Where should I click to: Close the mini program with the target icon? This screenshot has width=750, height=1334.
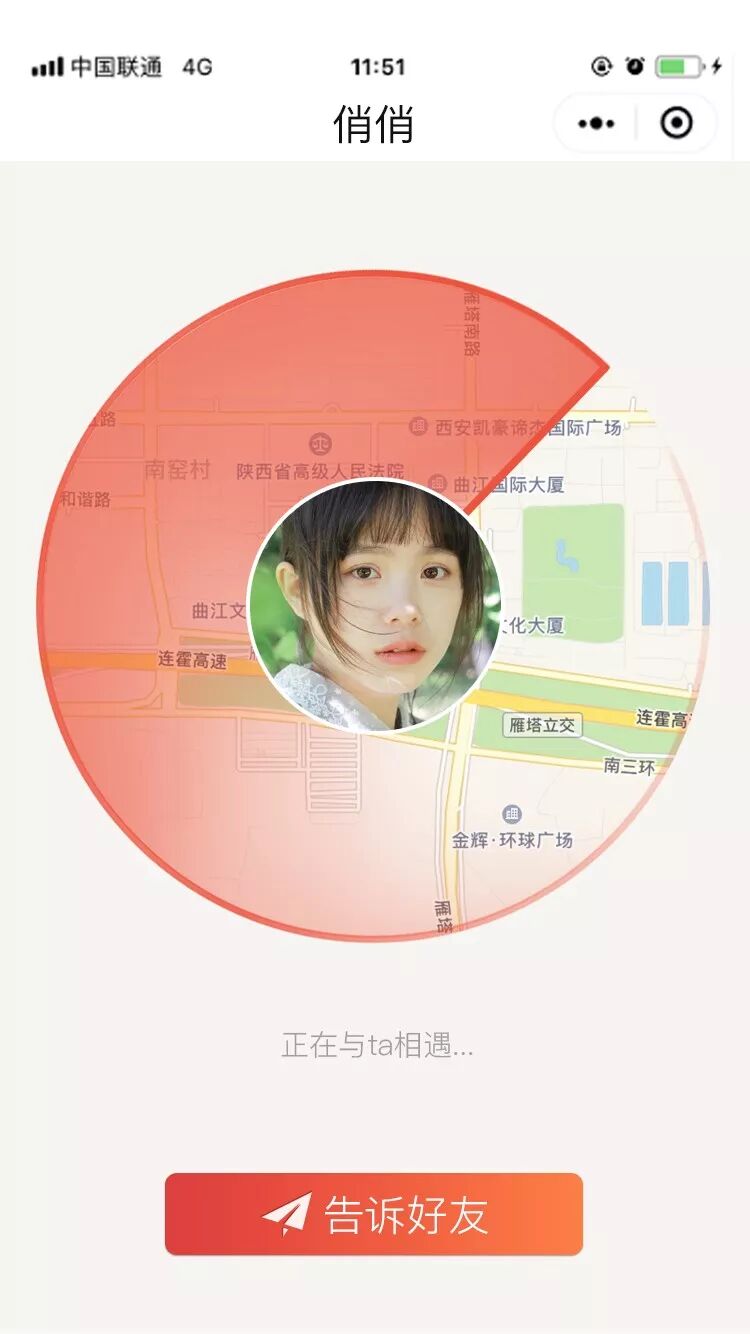tap(677, 123)
